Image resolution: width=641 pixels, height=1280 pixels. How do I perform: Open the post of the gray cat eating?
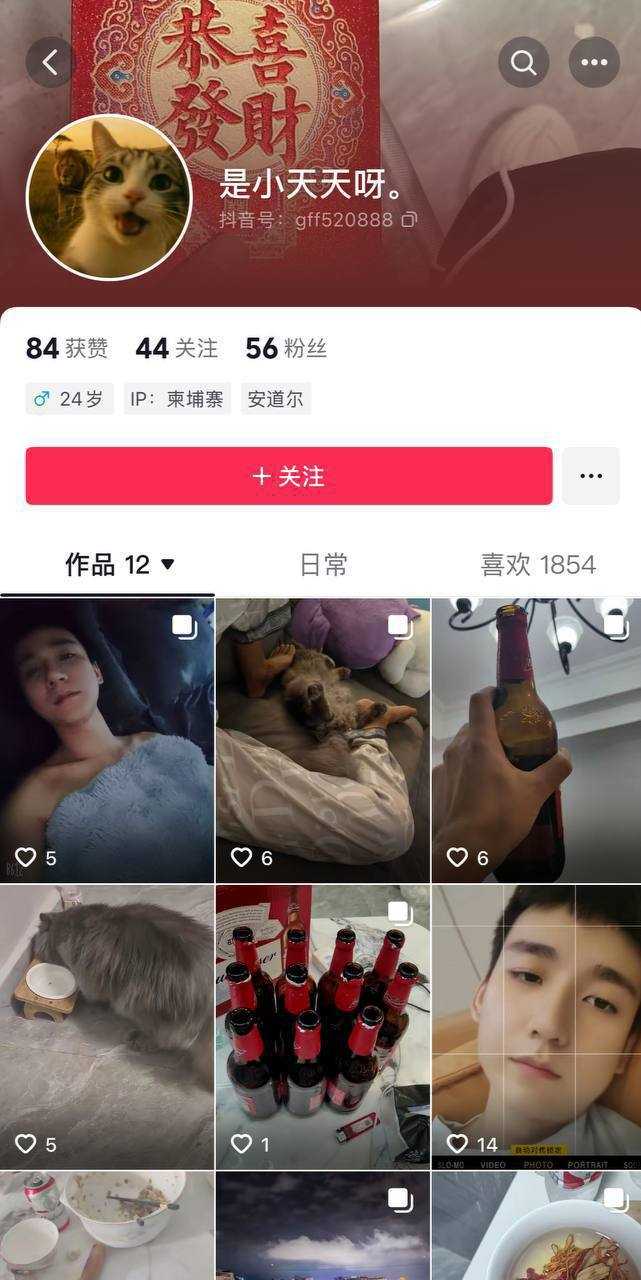pyautogui.click(x=107, y=1027)
